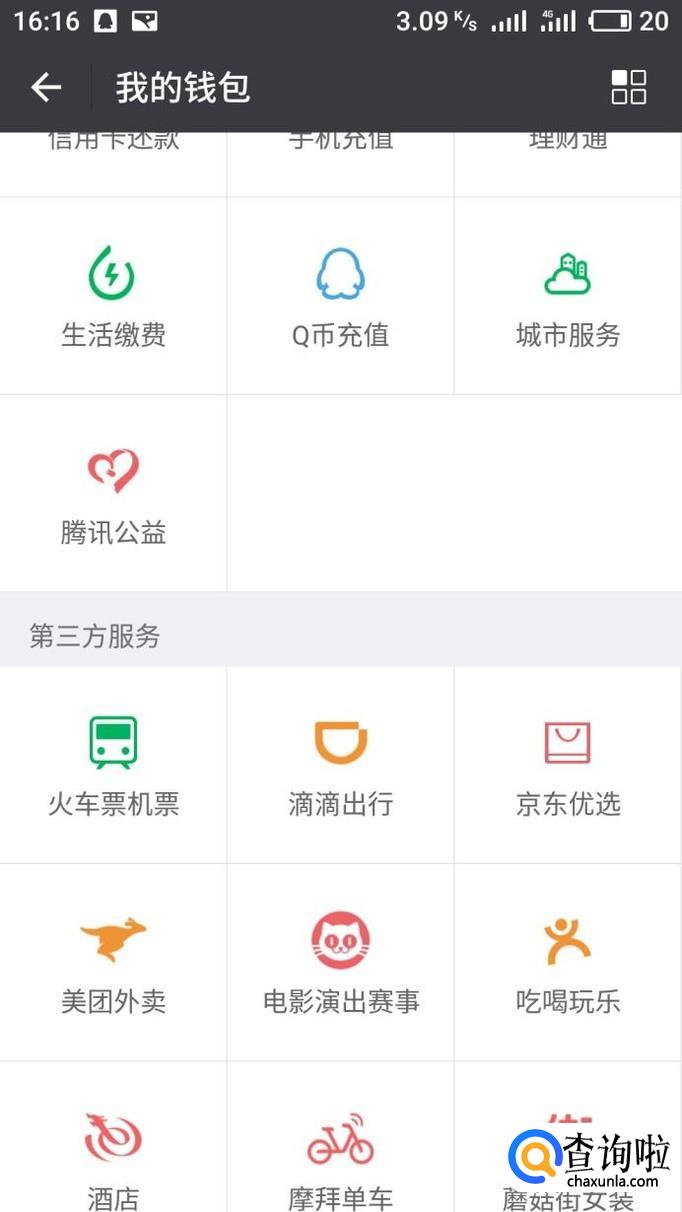The width and height of the screenshot is (682, 1212).
Task: Open 京东优选 shopping
Action: (x=567, y=764)
